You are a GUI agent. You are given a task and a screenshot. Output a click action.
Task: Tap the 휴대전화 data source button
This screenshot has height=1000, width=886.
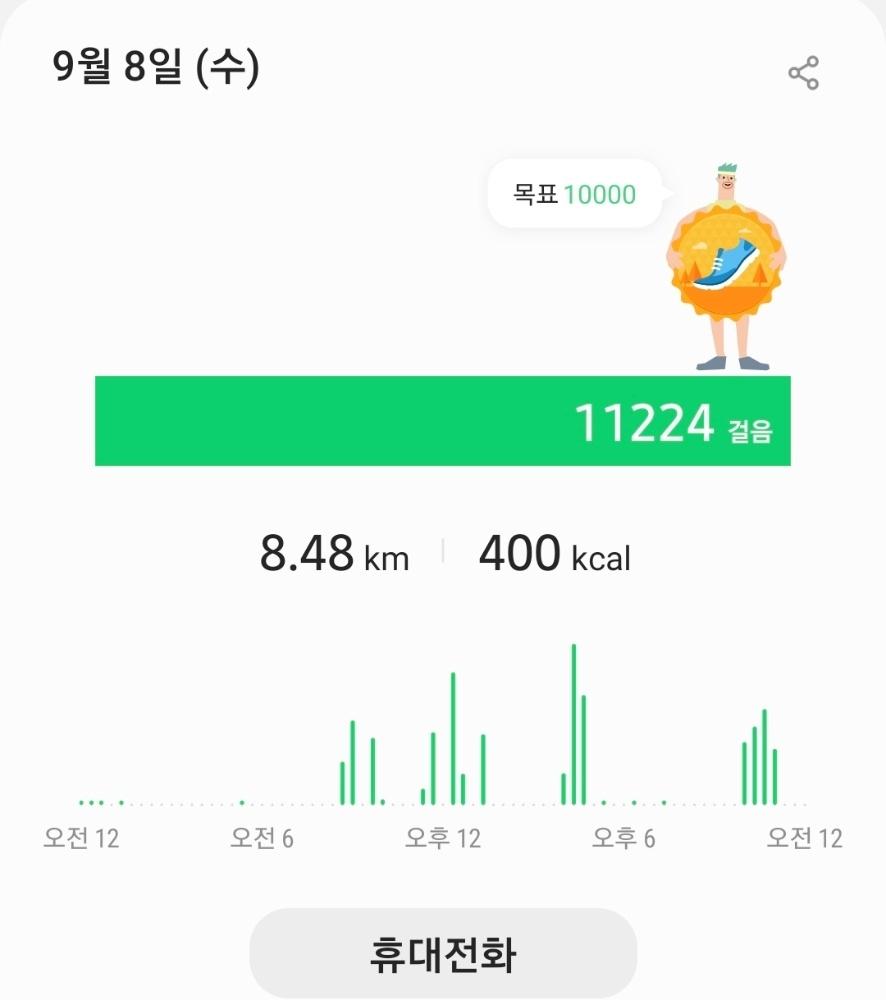(x=442, y=954)
